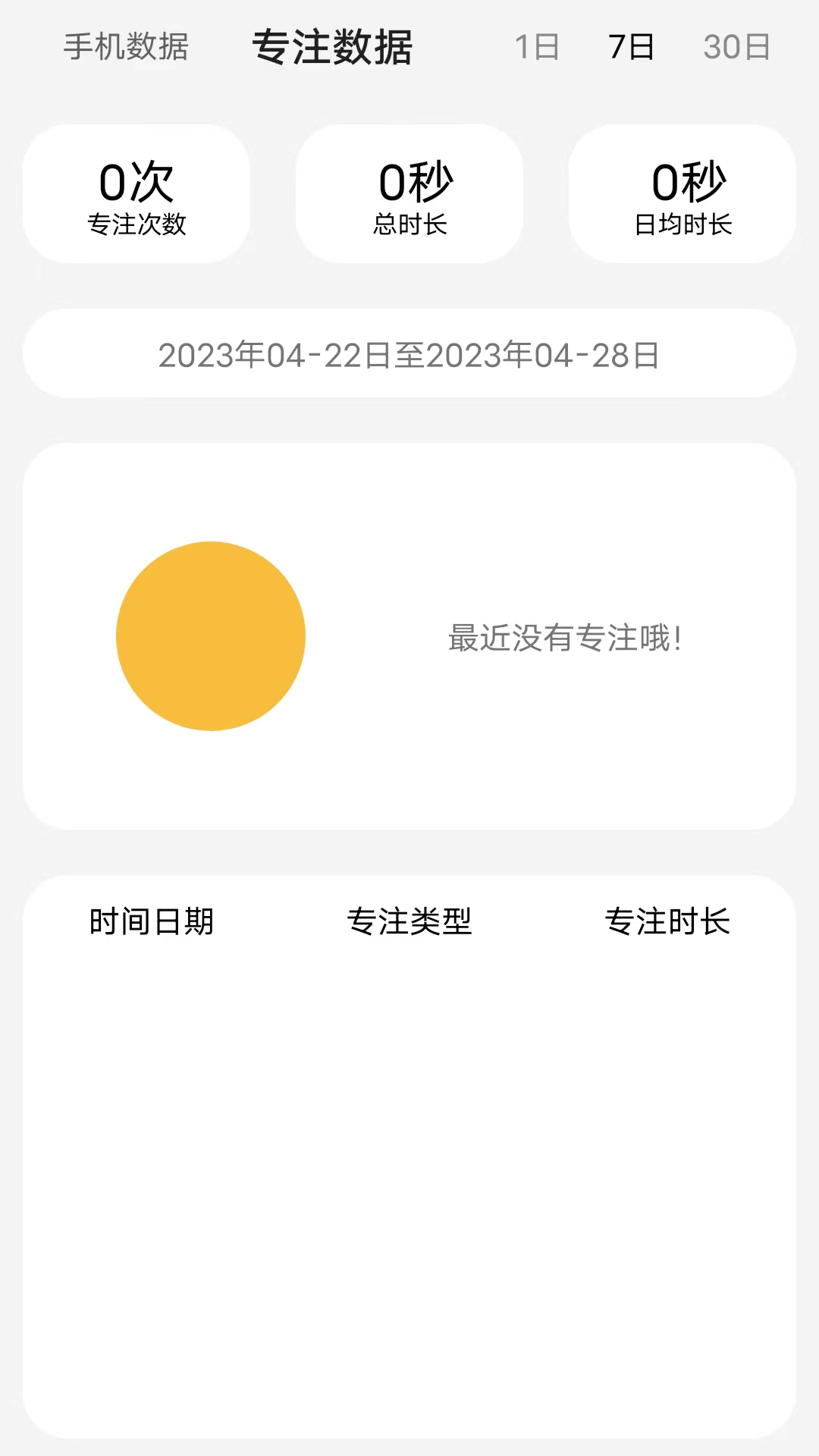Screen dimensions: 819x1456
Task: Select the 1日 time filter
Action: pos(538,47)
